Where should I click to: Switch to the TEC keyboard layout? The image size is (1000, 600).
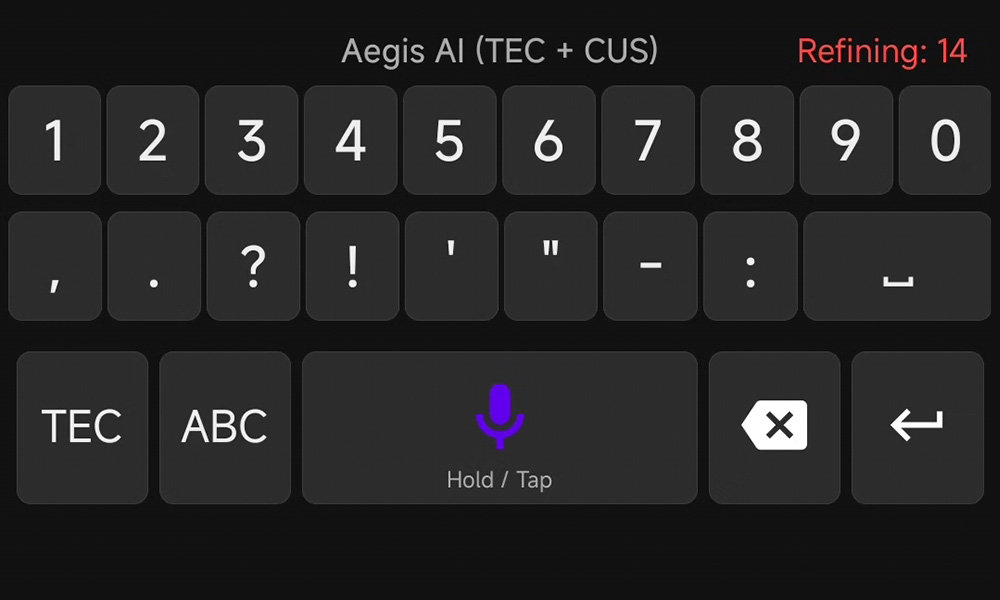coord(82,427)
